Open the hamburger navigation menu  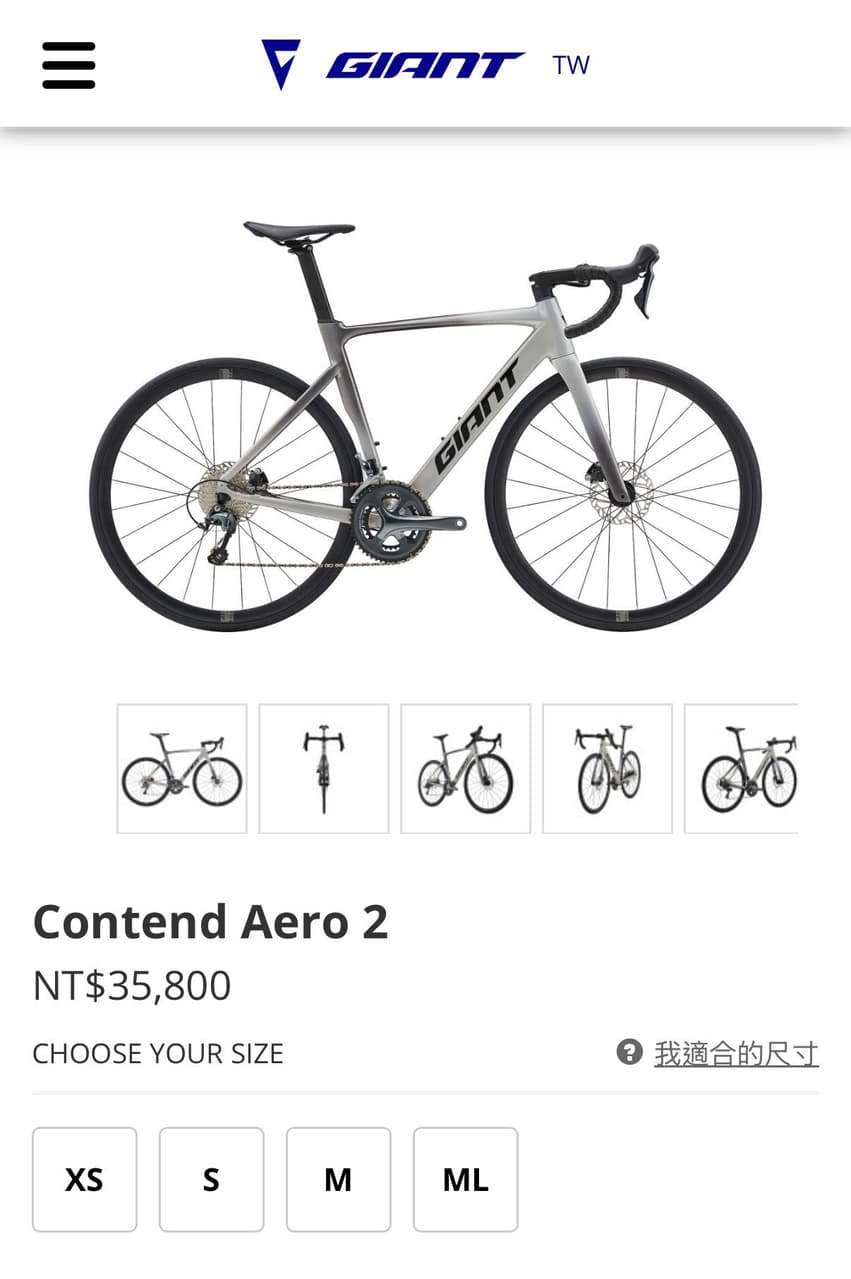(68, 65)
